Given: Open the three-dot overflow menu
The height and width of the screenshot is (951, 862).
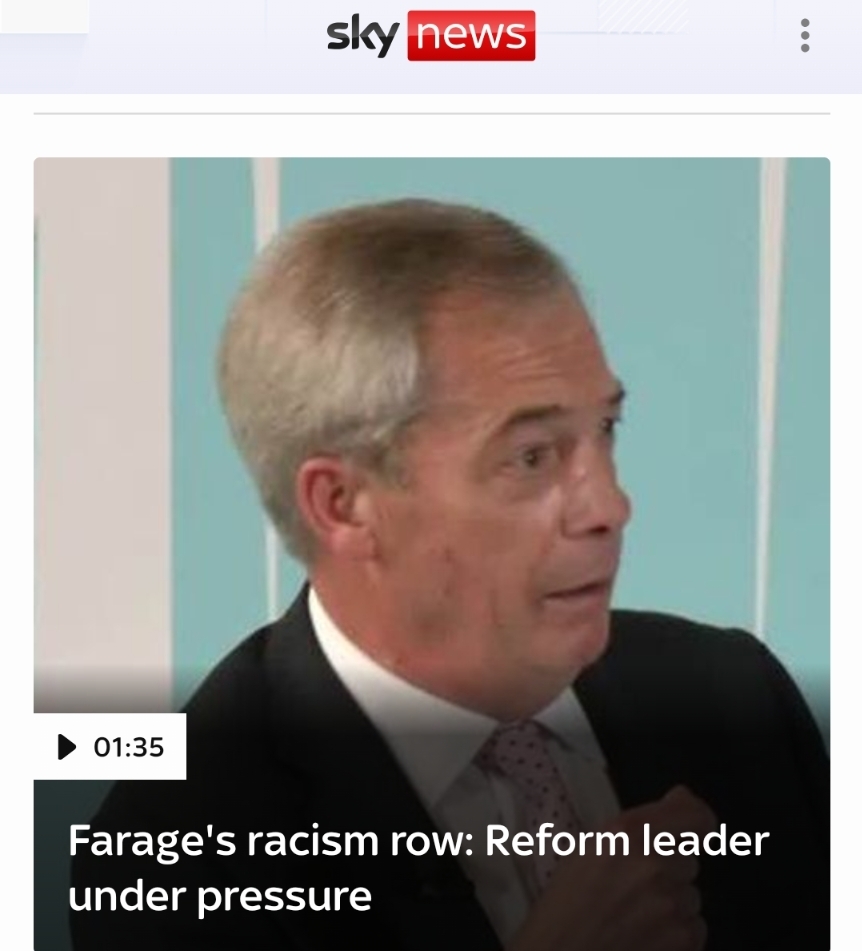Looking at the screenshot, I should (x=805, y=36).
